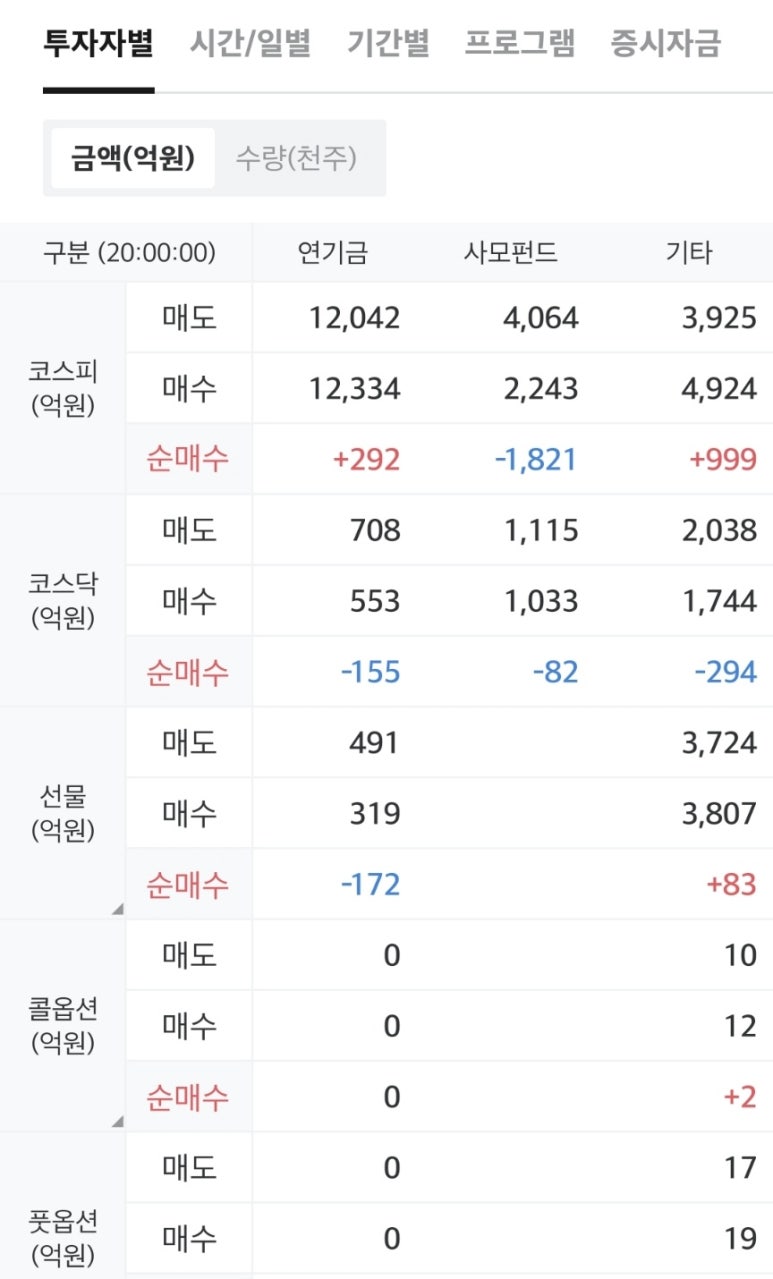Image resolution: width=773 pixels, height=1279 pixels.
Task: Open the 기간별 tab
Action: coord(388,45)
